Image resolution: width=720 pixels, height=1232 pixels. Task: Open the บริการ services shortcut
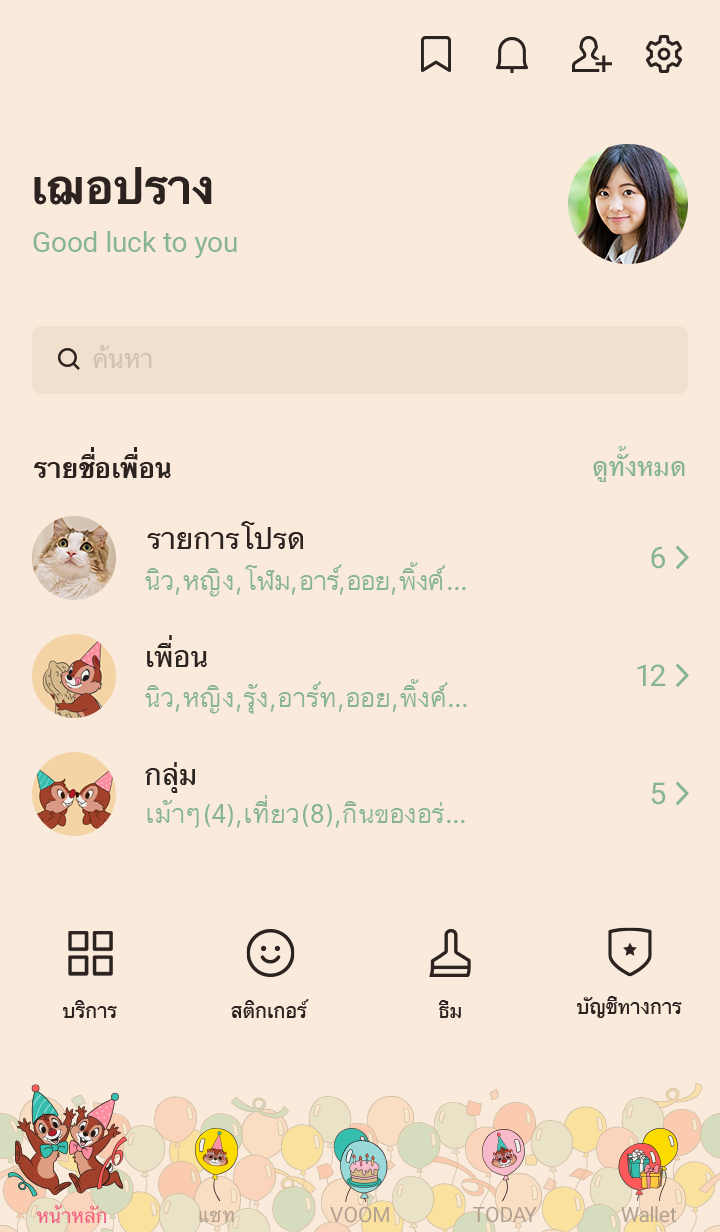pyautogui.click(x=90, y=972)
